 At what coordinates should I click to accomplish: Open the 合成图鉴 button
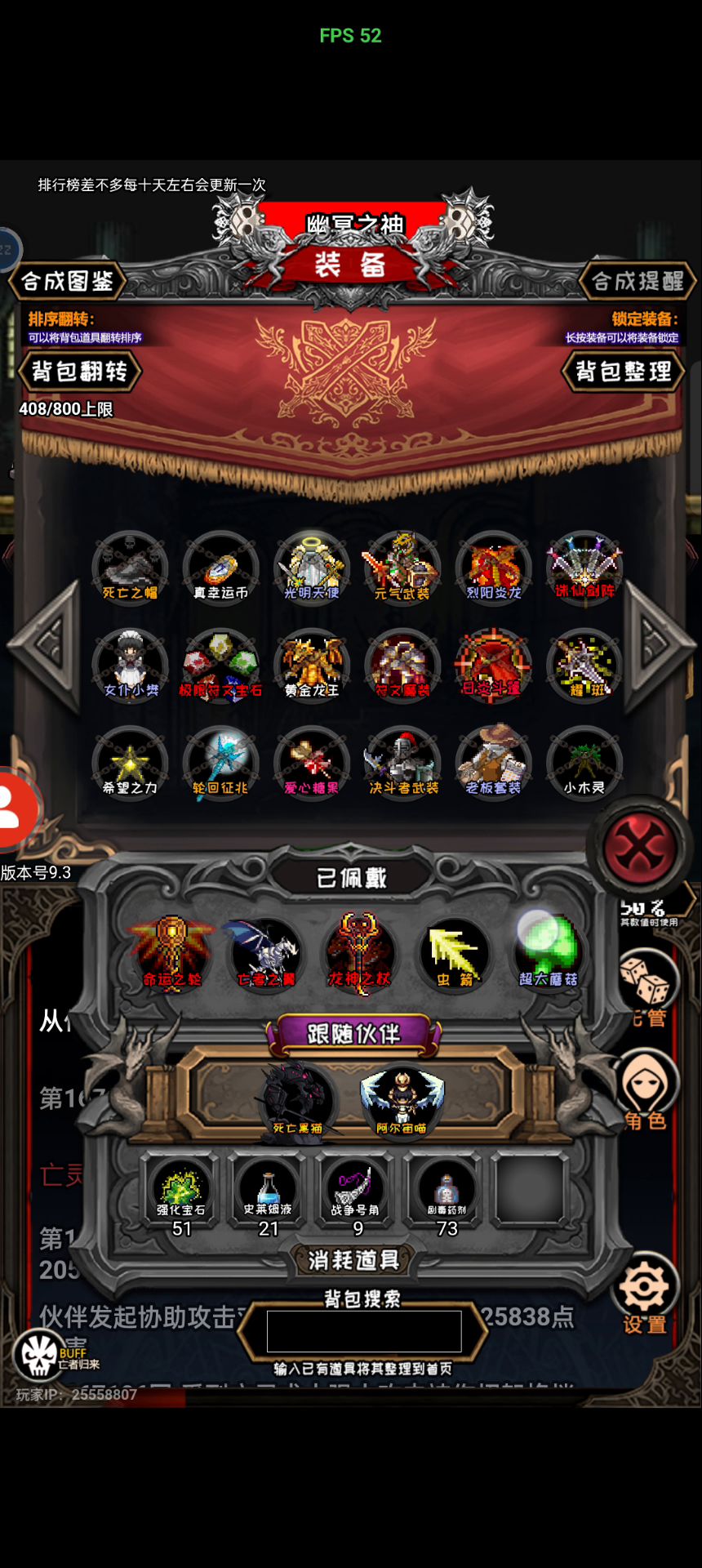tap(68, 282)
